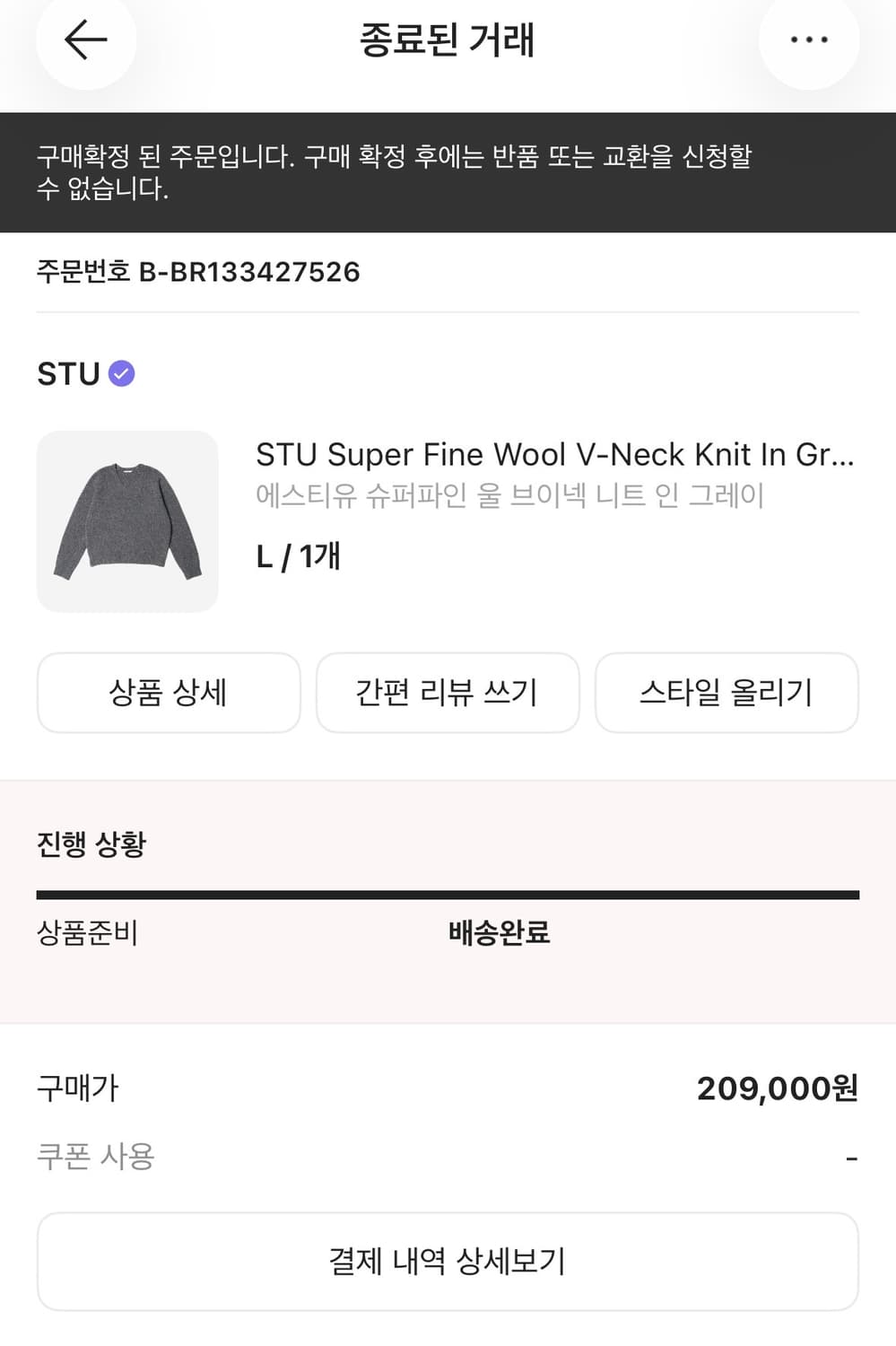Click 스타일 올리기 to upload a style
The height and width of the screenshot is (1346, 896).
726,692
